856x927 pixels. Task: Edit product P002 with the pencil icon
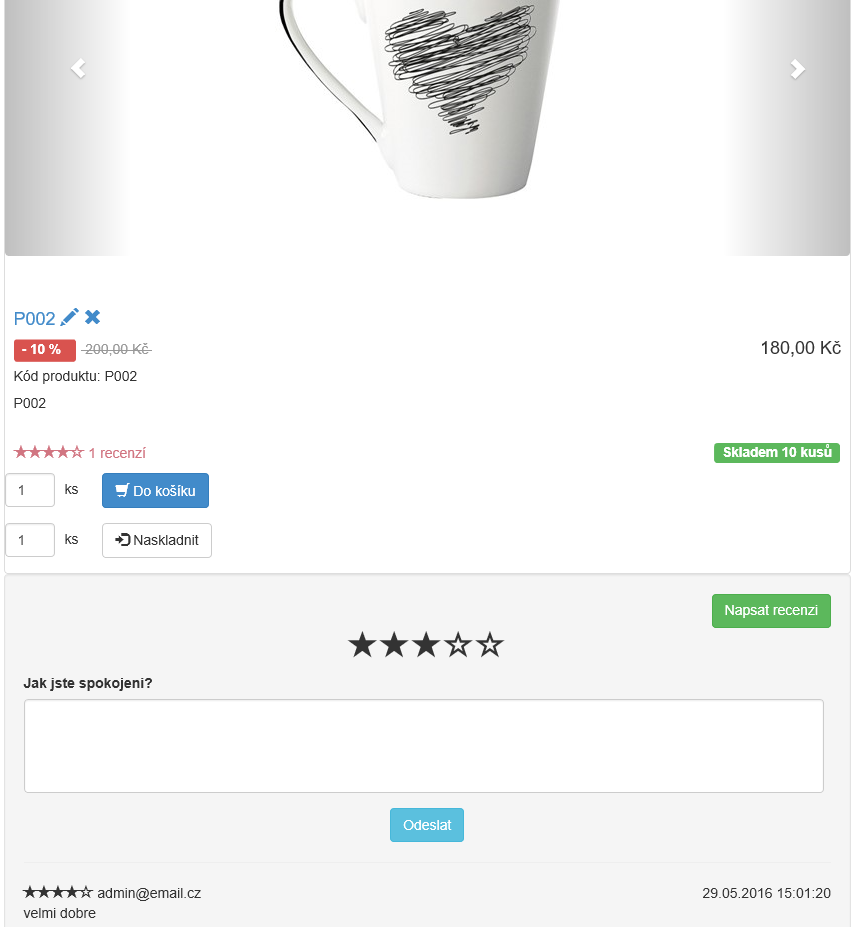(69, 317)
